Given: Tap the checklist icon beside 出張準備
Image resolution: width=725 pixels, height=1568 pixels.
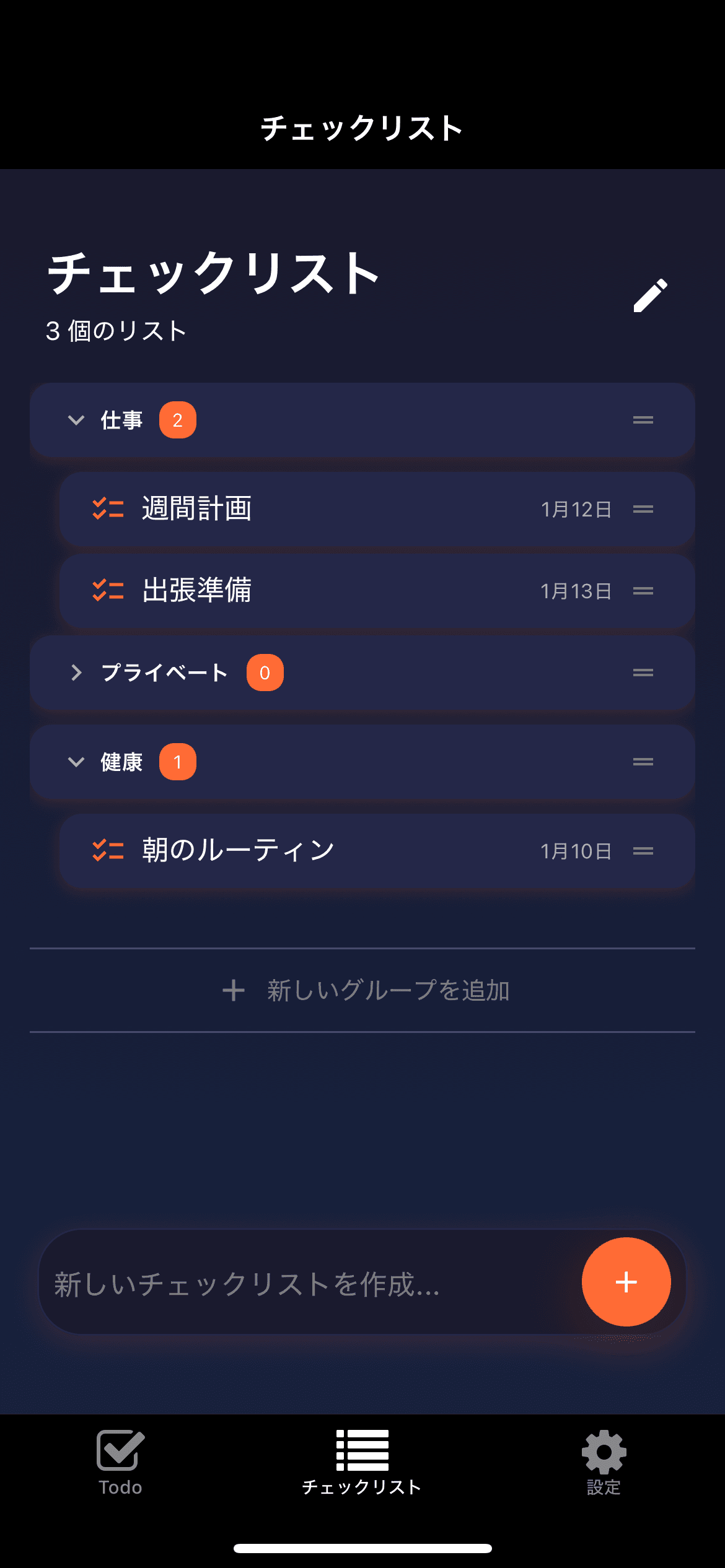Looking at the screenshot, I should coord(107,591).
